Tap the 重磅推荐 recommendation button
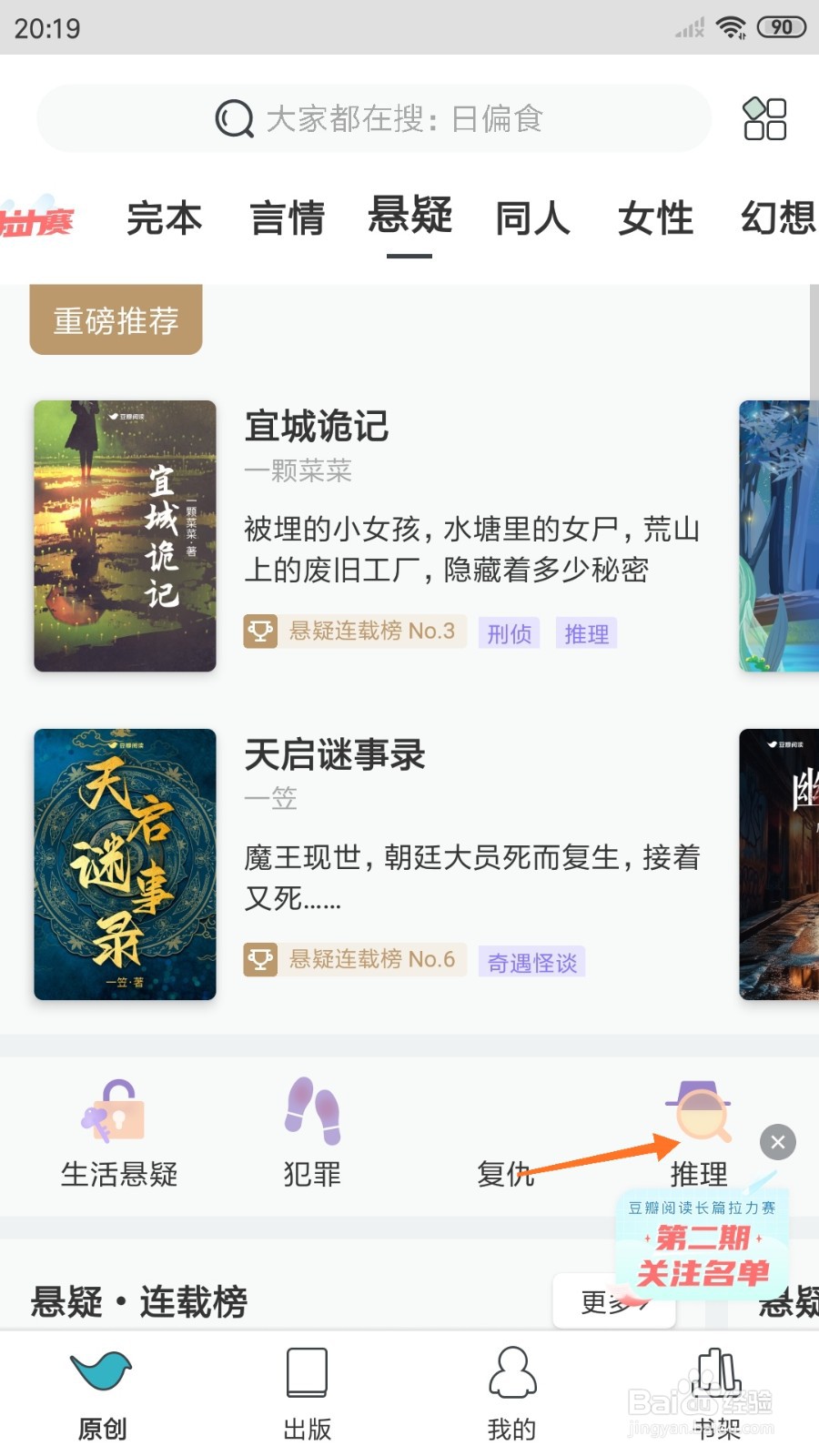This screenshot has height=1456, width=819. click(x=116, y=318)
